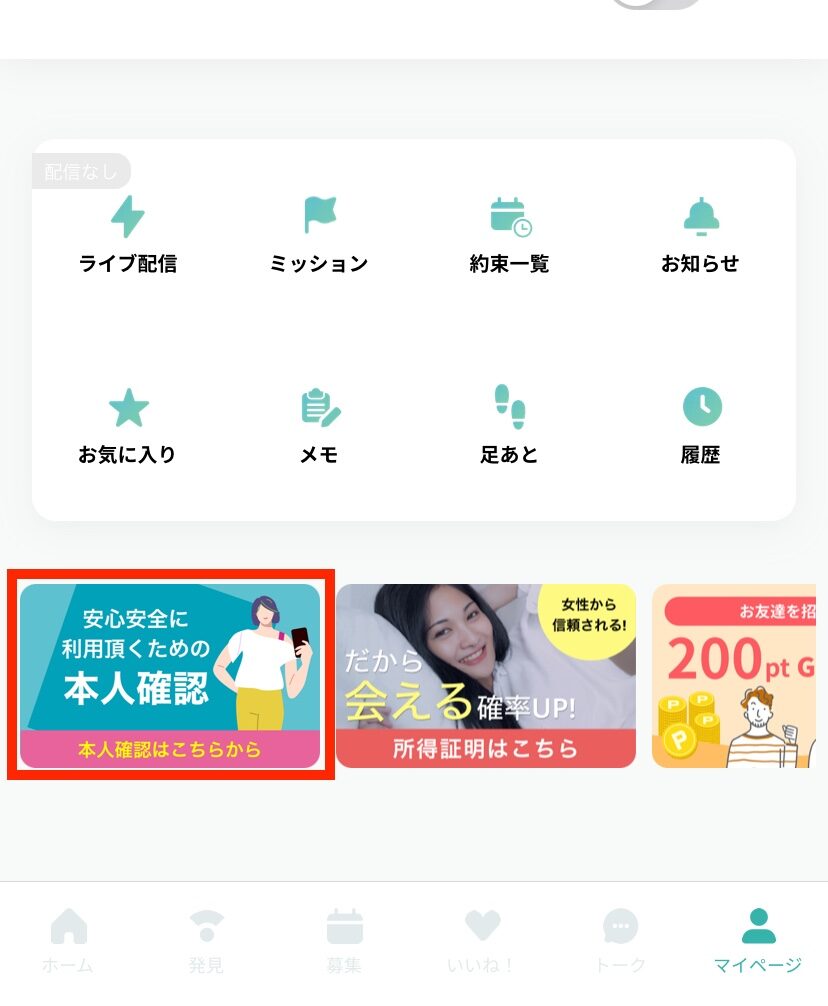Viewport: 828px width, 1006px height.
Task: Switch to the 発見 tab
Action: click(x=206, y=941)
